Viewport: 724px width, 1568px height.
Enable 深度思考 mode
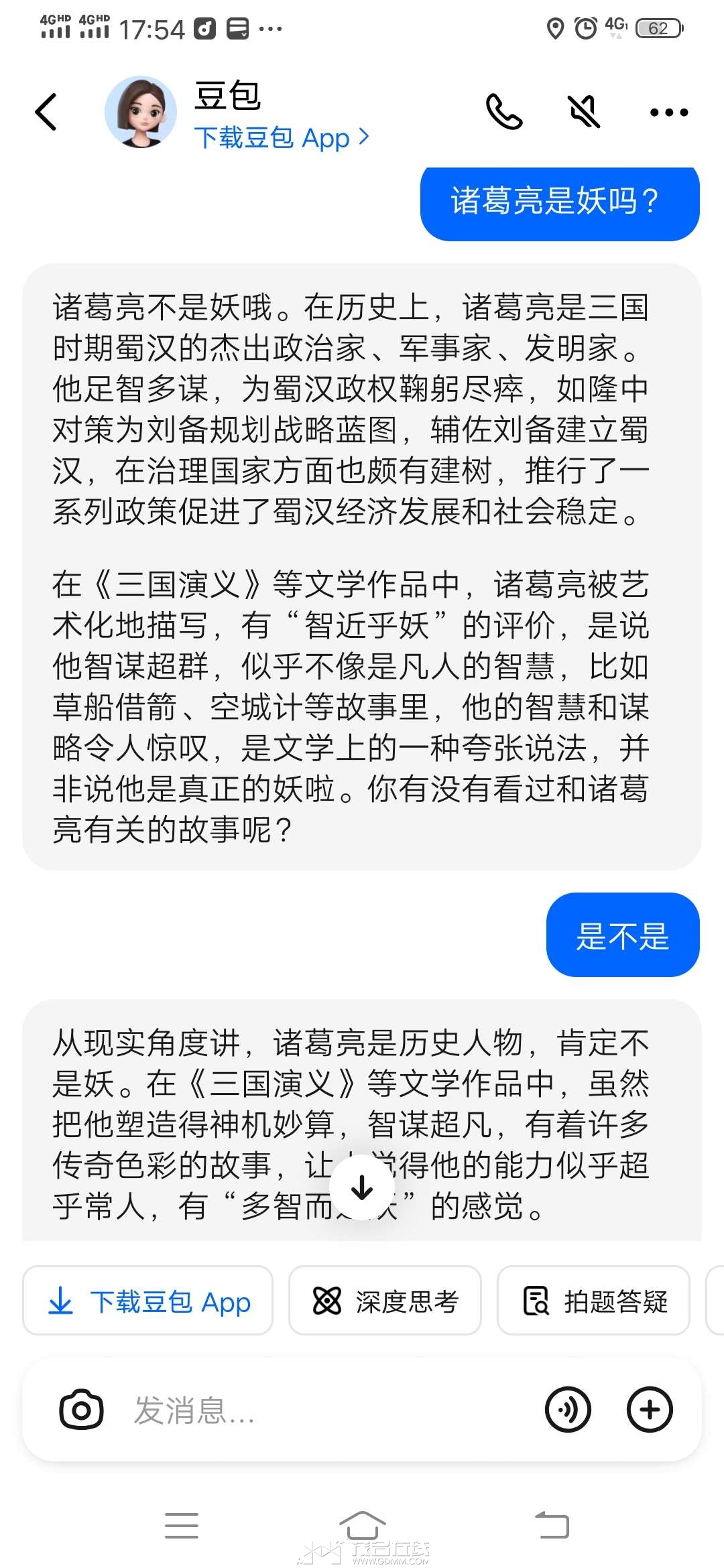[x=385, y=1301]
